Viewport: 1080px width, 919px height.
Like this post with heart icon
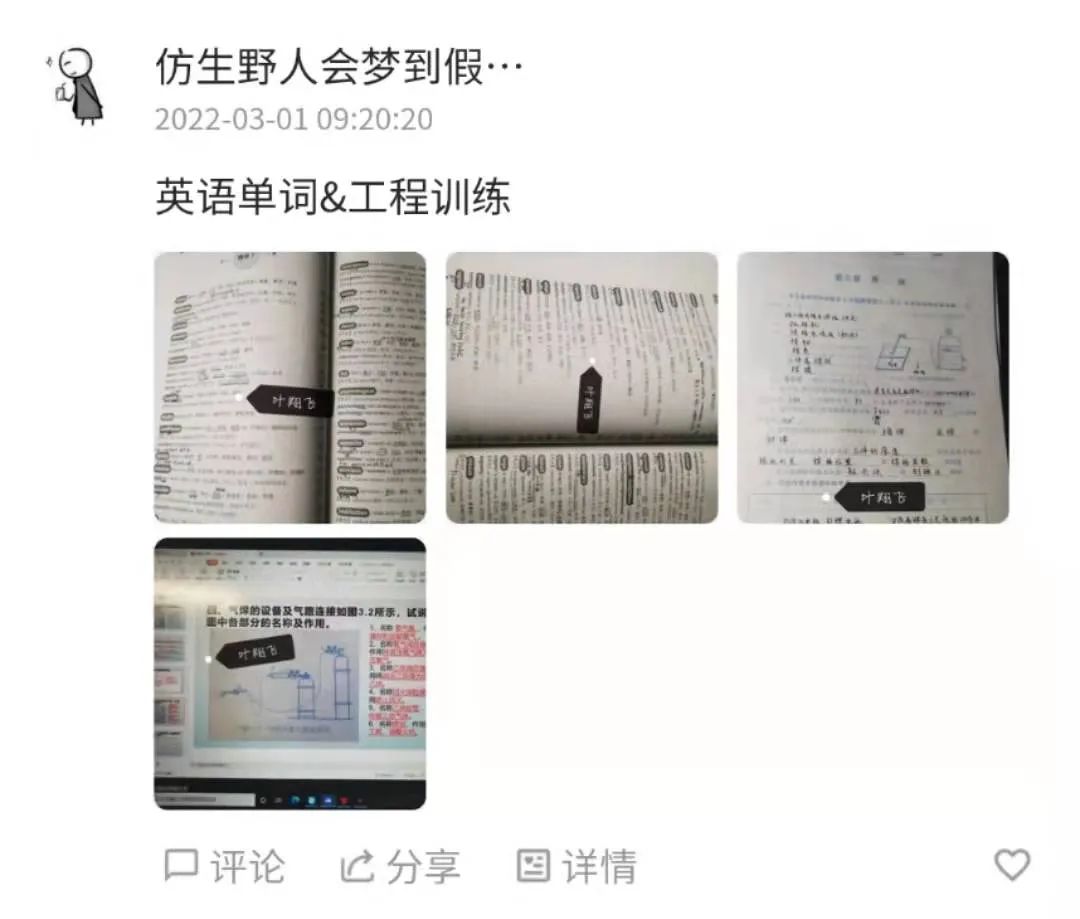point(1011,864)
